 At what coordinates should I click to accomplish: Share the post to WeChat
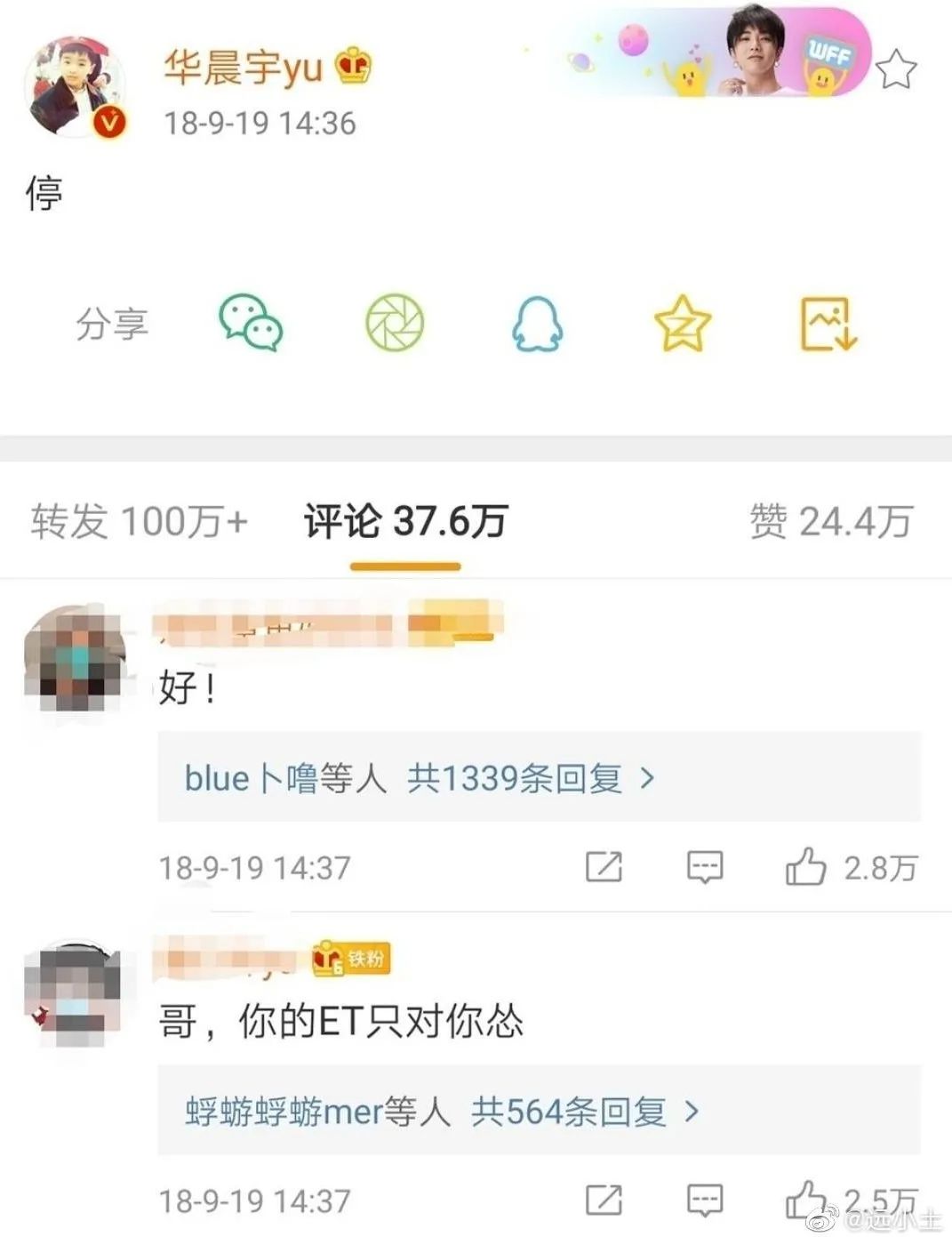pyautogui.click(x=251, y=324)
